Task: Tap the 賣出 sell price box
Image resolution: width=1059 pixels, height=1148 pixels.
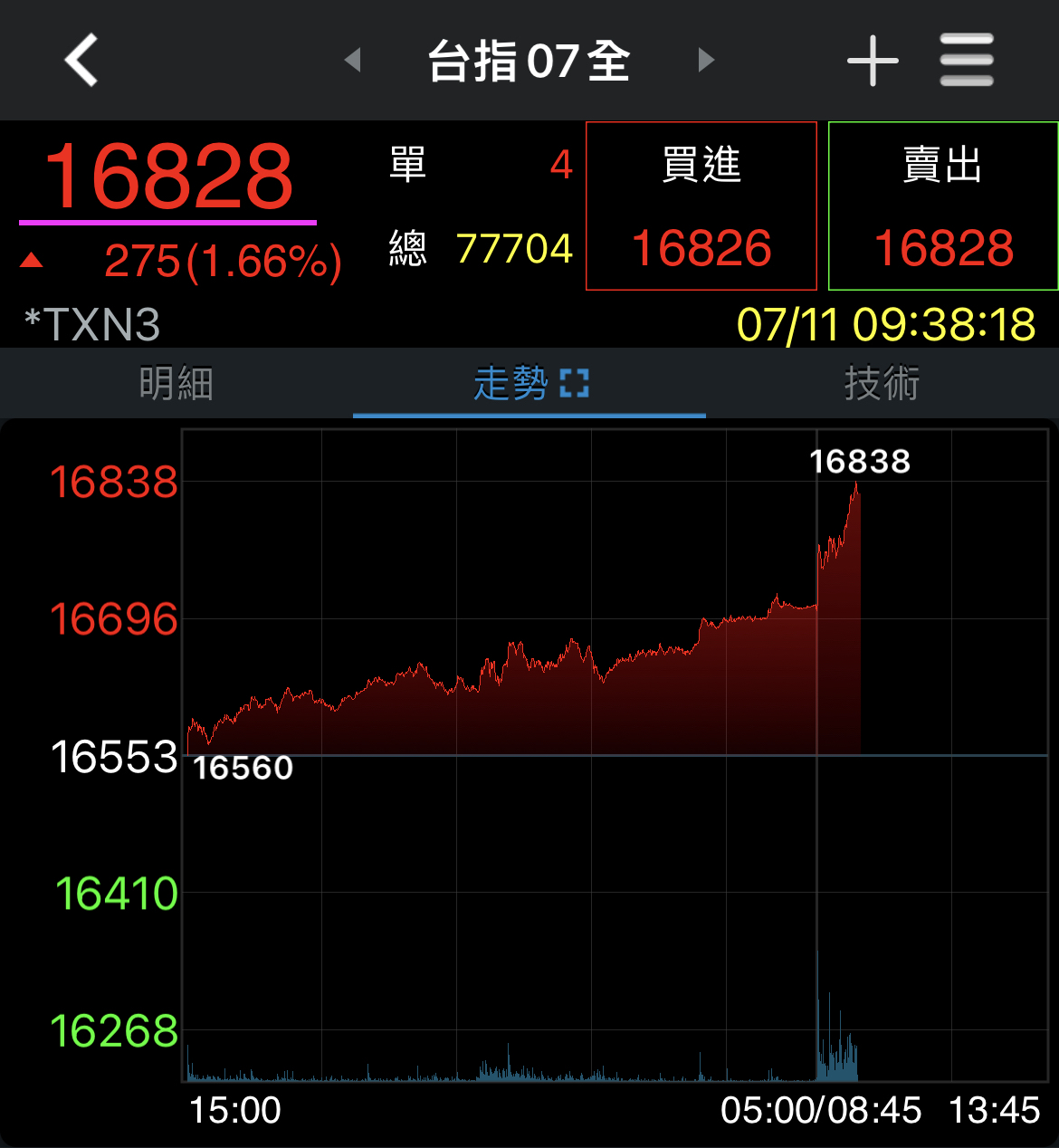Action: 943,206
